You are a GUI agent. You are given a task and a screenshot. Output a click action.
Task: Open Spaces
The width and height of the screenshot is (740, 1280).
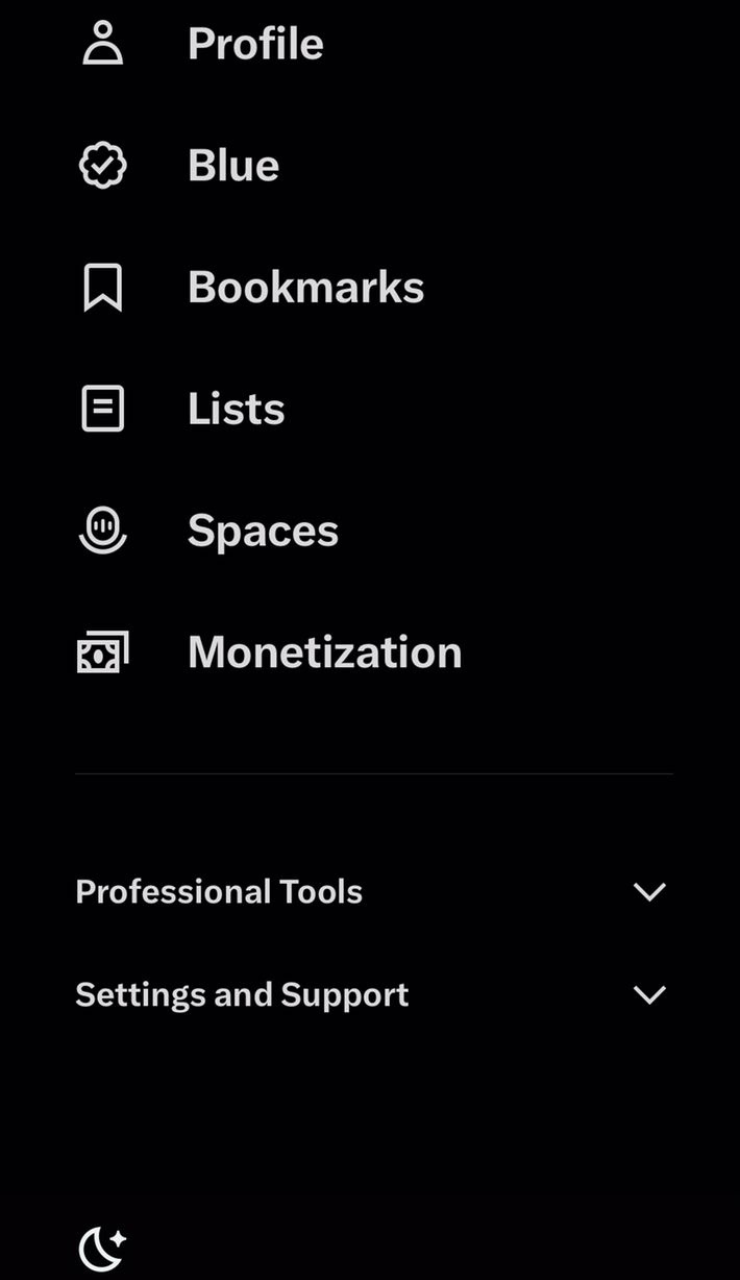coord(262,531)
